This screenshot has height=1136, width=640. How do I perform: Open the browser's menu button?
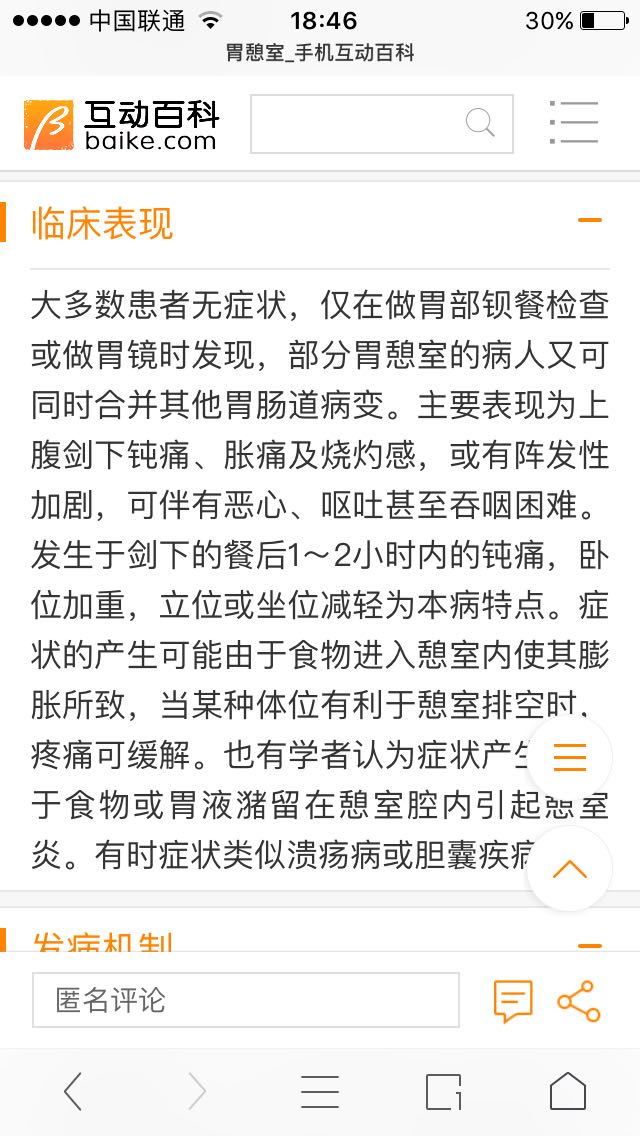click(320, 1091)
